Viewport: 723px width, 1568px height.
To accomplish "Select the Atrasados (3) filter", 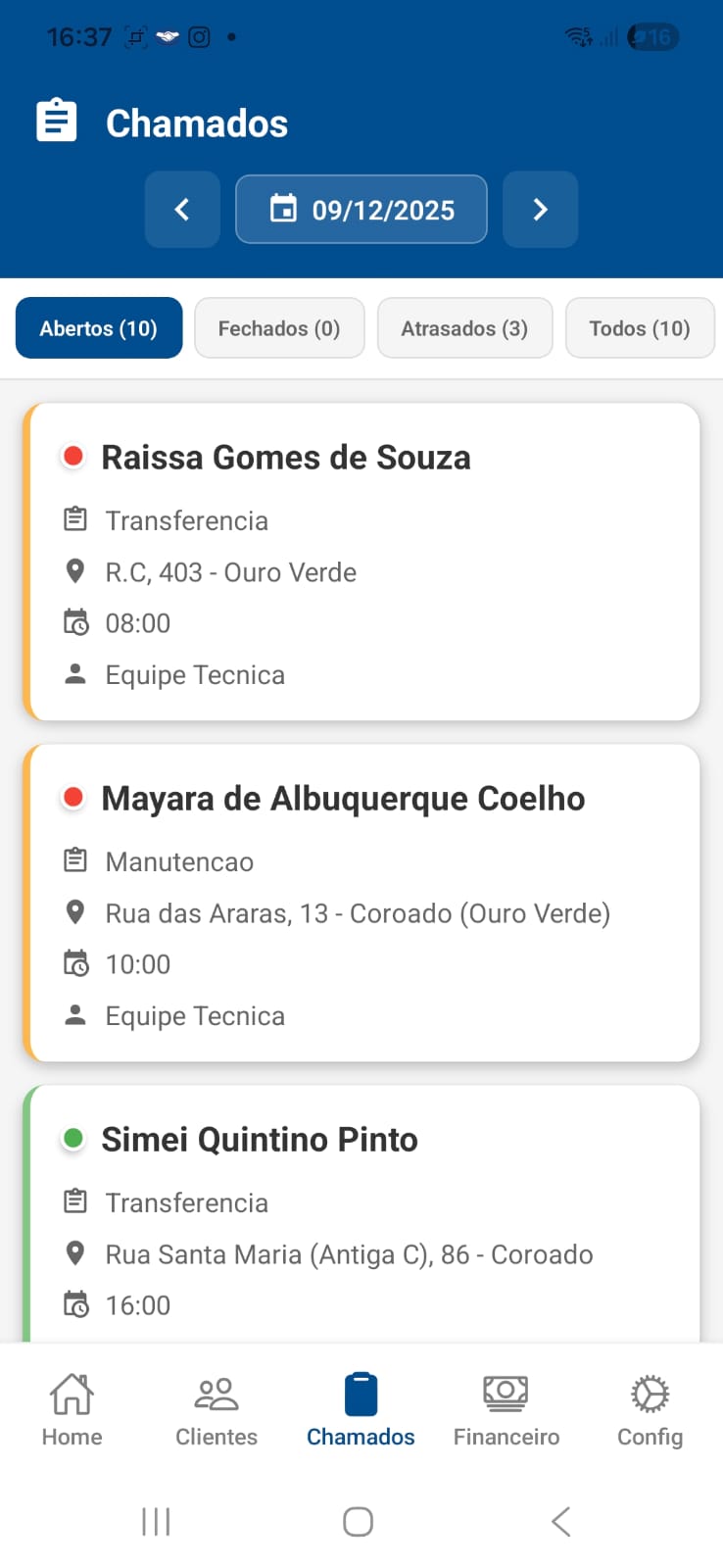I will [464, 327].
